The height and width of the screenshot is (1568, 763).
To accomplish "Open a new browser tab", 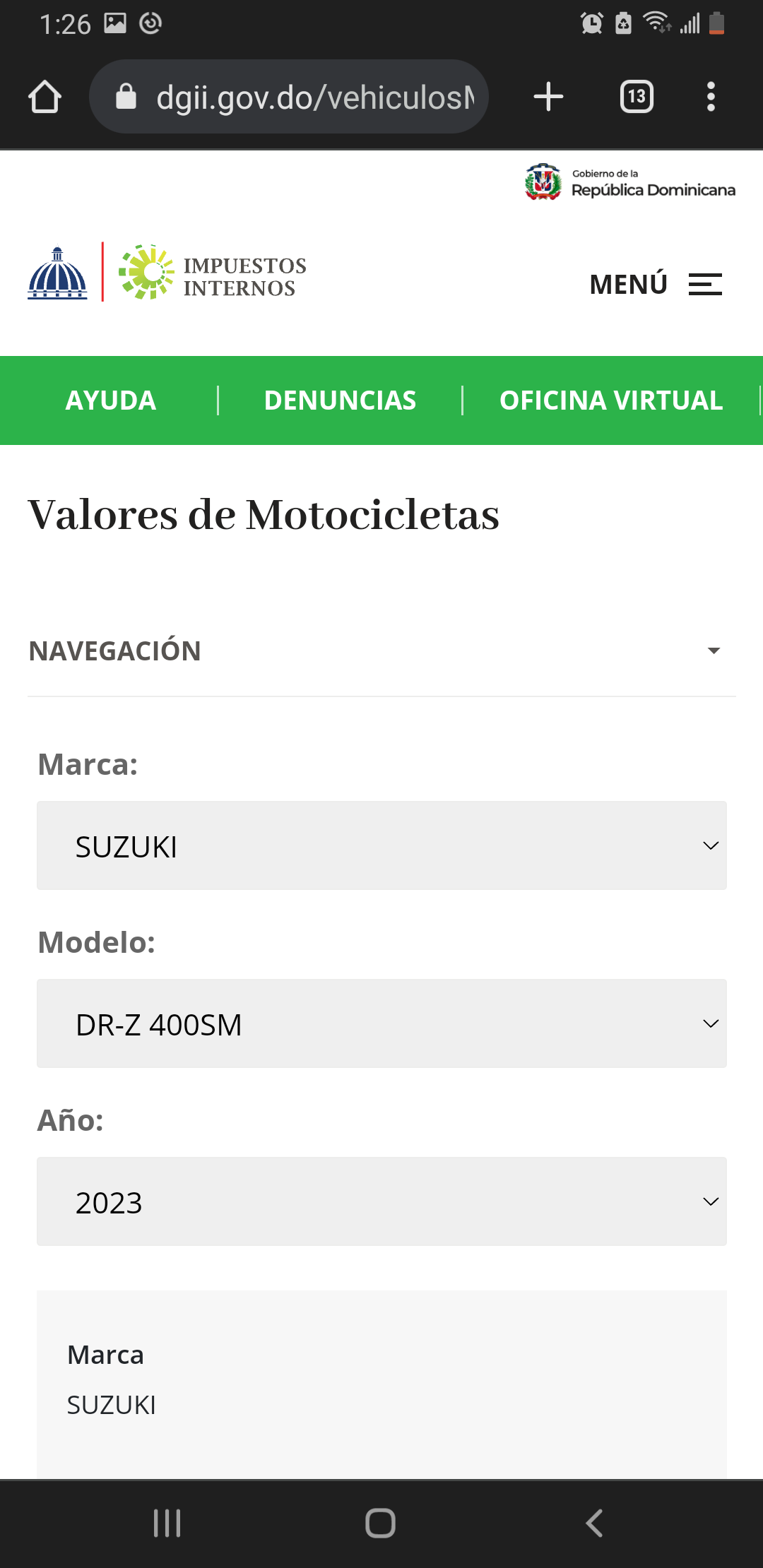I will click(548, 97).
